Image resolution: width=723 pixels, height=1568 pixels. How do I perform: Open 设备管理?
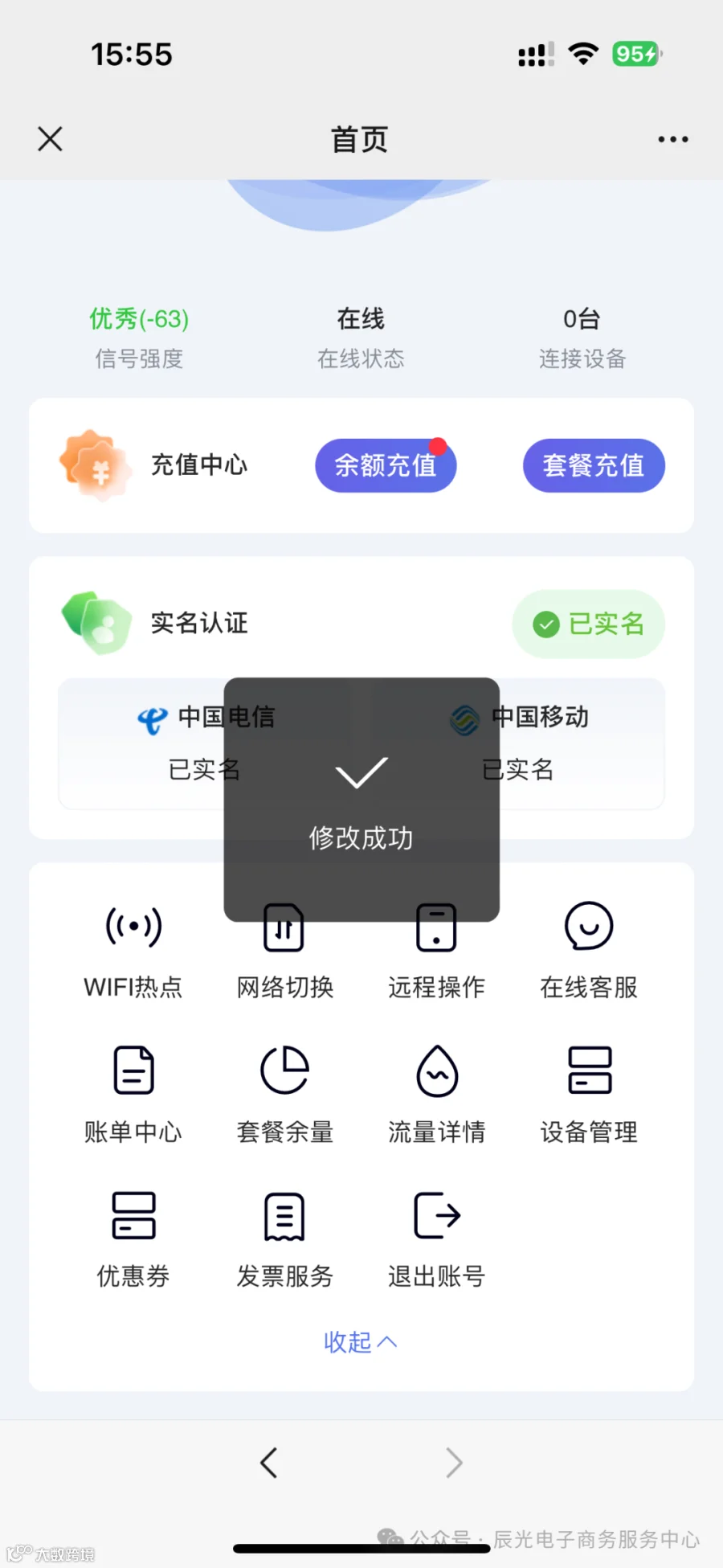coord(589,1095)
